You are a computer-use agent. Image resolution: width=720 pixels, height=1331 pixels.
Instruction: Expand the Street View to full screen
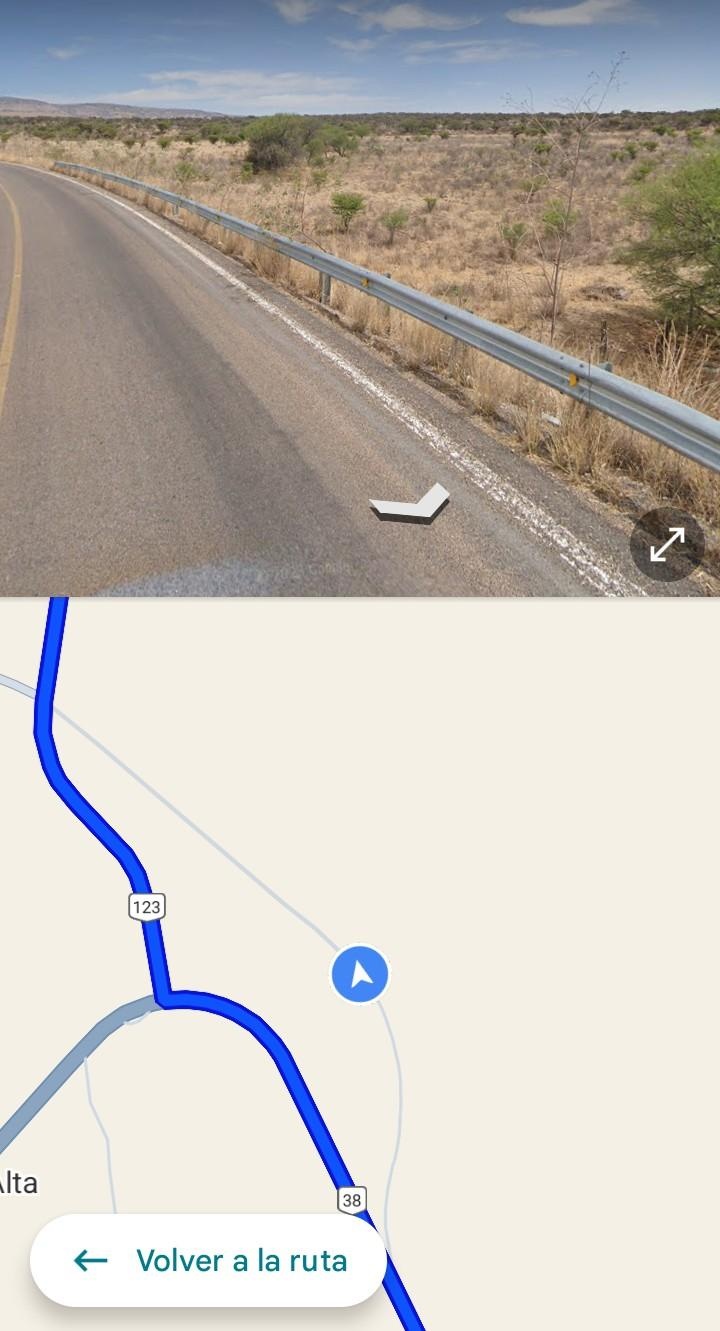667,545
